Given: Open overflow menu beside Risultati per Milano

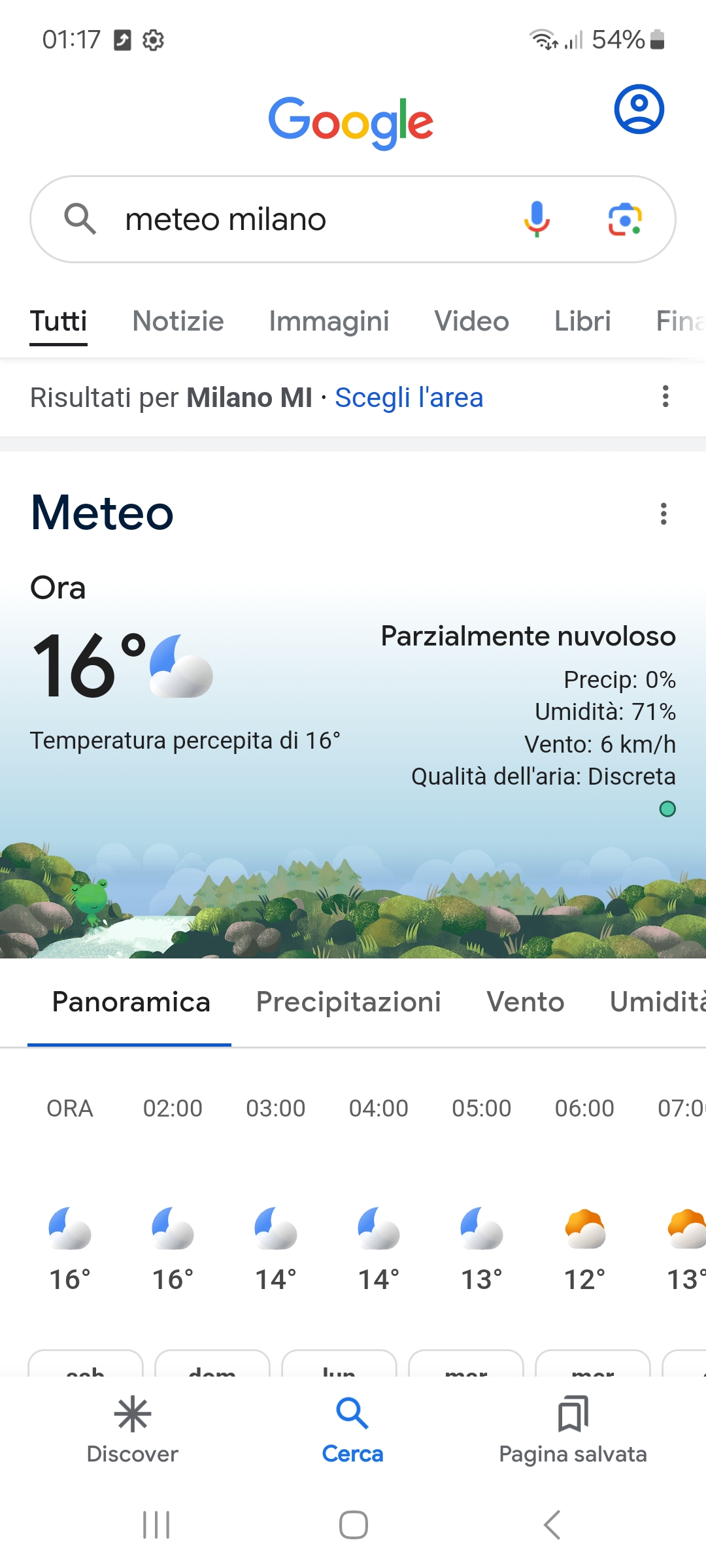Looking at the screenshot, I should [665, 397].
